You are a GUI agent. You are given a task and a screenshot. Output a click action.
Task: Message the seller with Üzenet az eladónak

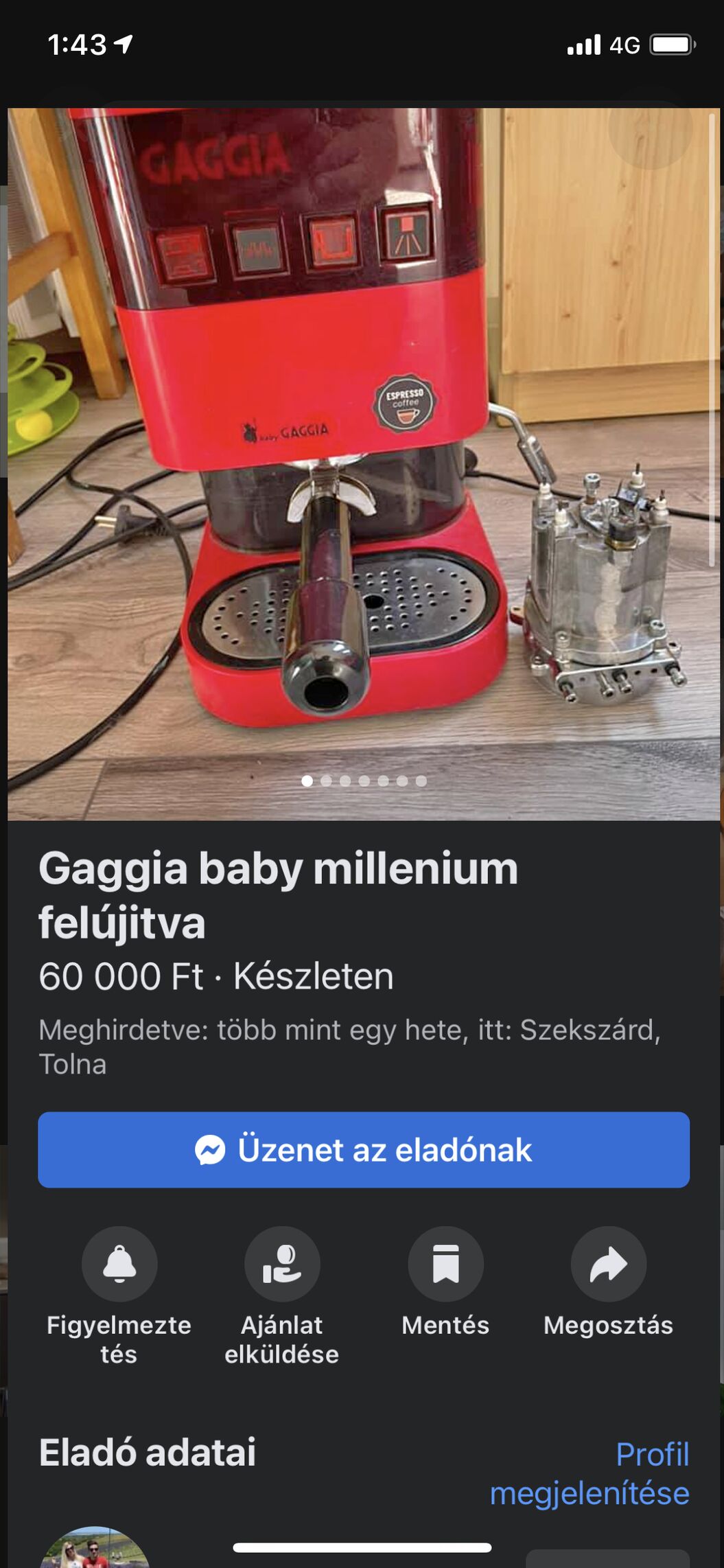(363, 1150)
